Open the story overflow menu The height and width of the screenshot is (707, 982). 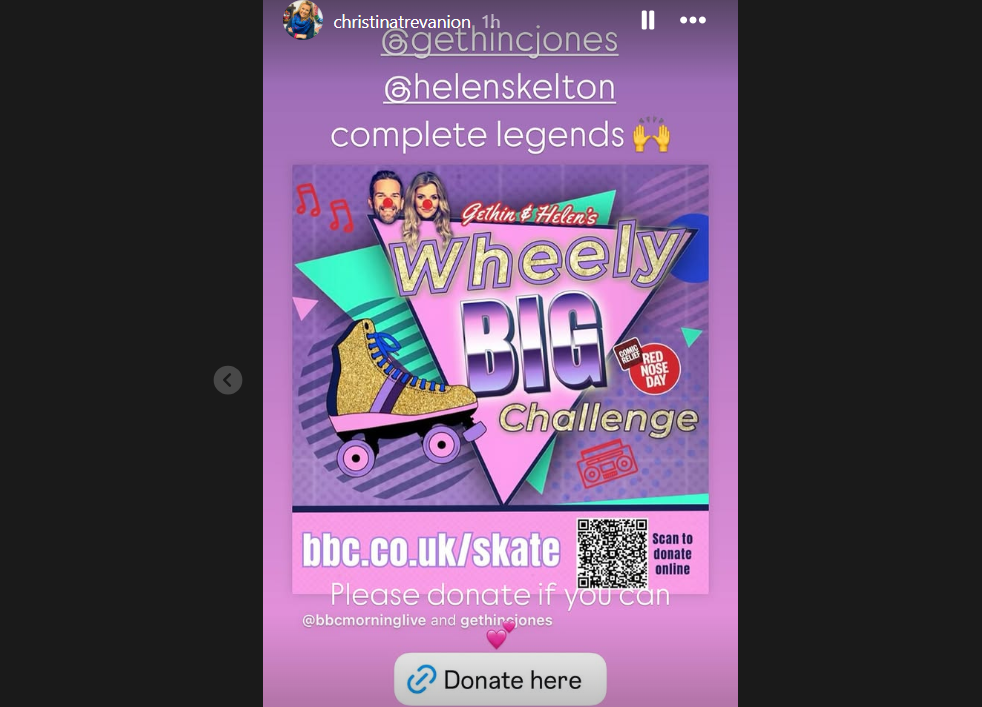pos(693,20)
